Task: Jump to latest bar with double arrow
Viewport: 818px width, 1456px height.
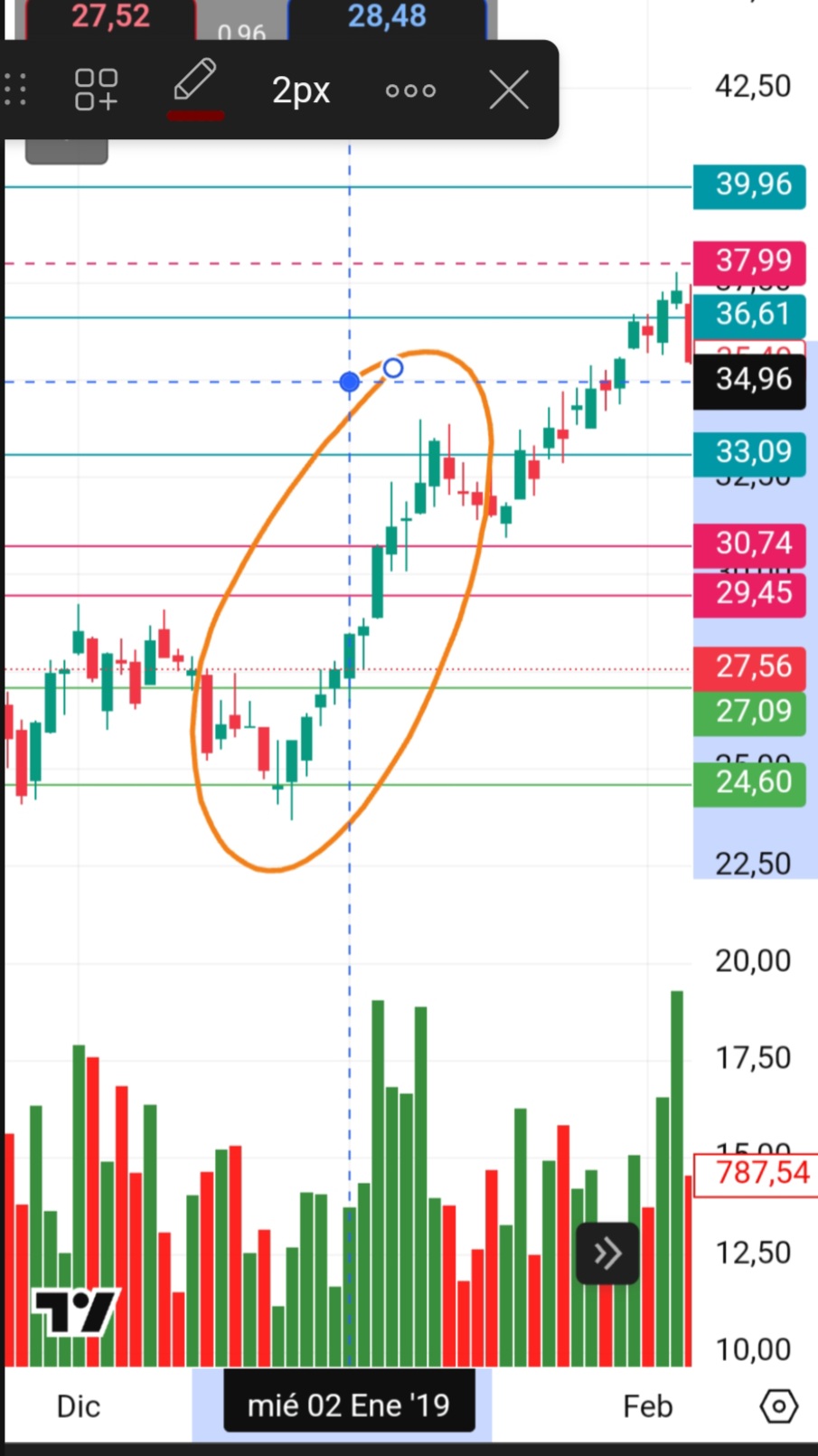Action: [607, 1253]
